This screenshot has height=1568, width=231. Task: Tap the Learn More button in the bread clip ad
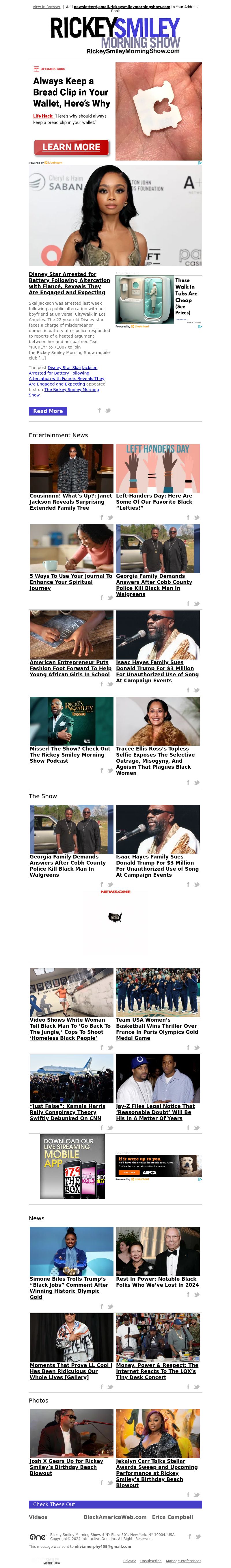tap(71, 147)
